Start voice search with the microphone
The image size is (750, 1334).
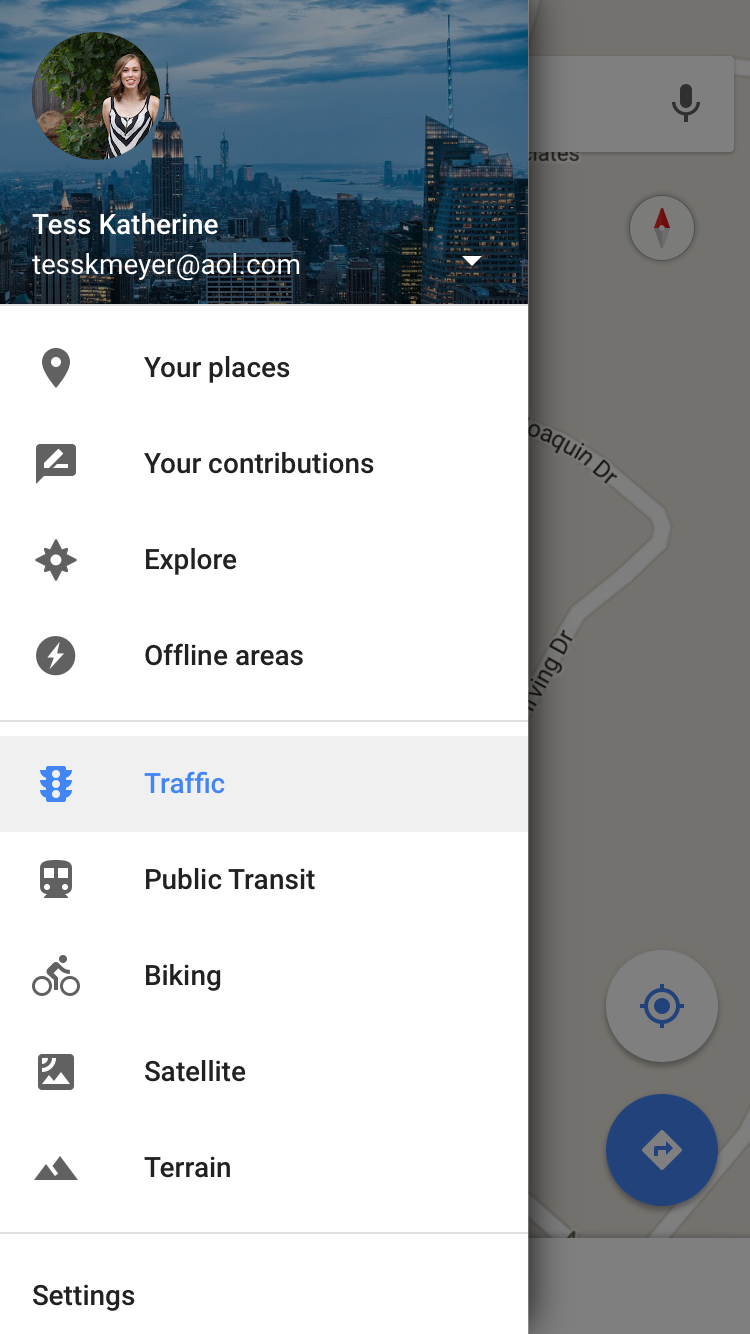coord(685,103)
